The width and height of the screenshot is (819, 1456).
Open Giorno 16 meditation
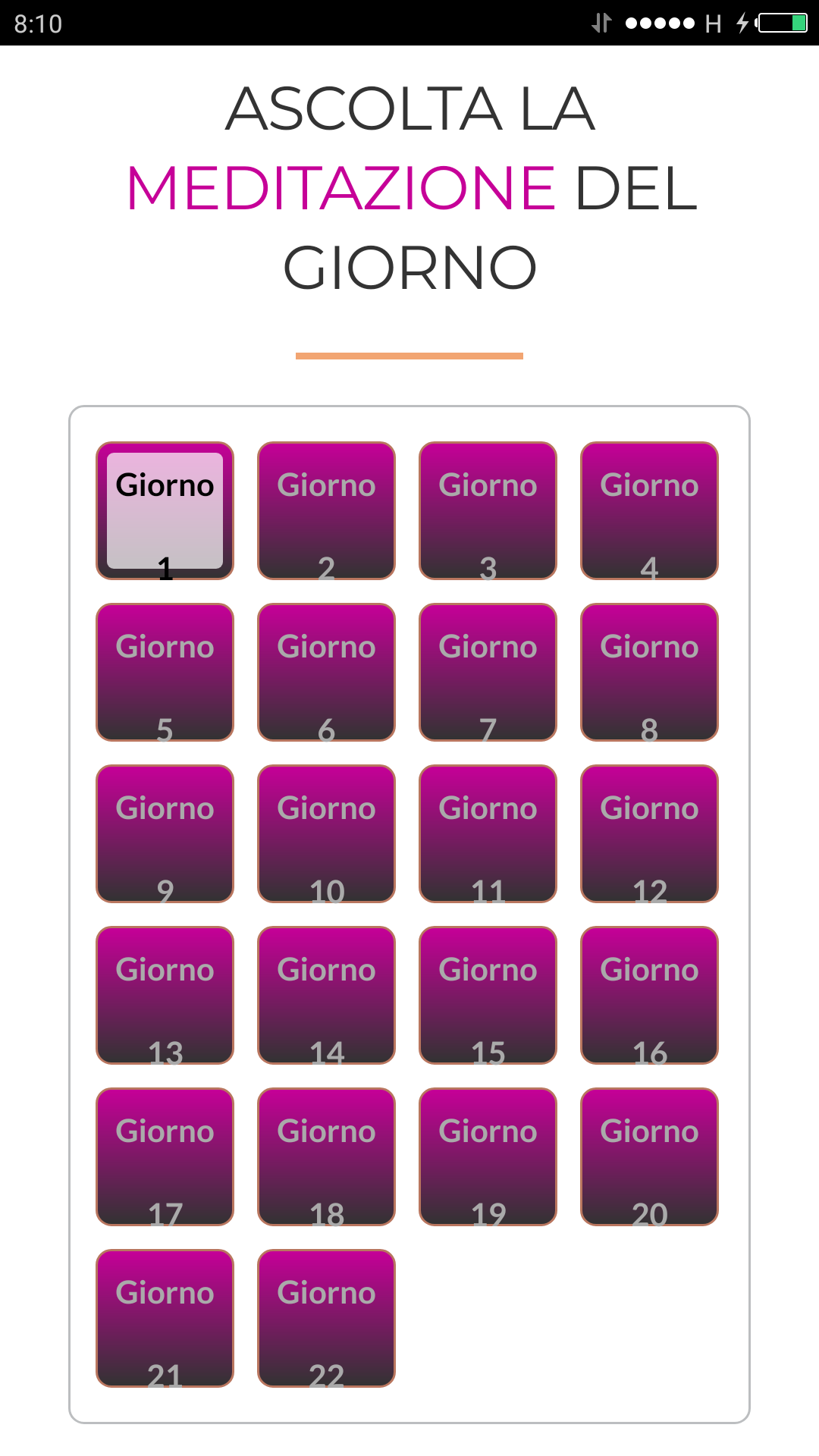point(649,995)
